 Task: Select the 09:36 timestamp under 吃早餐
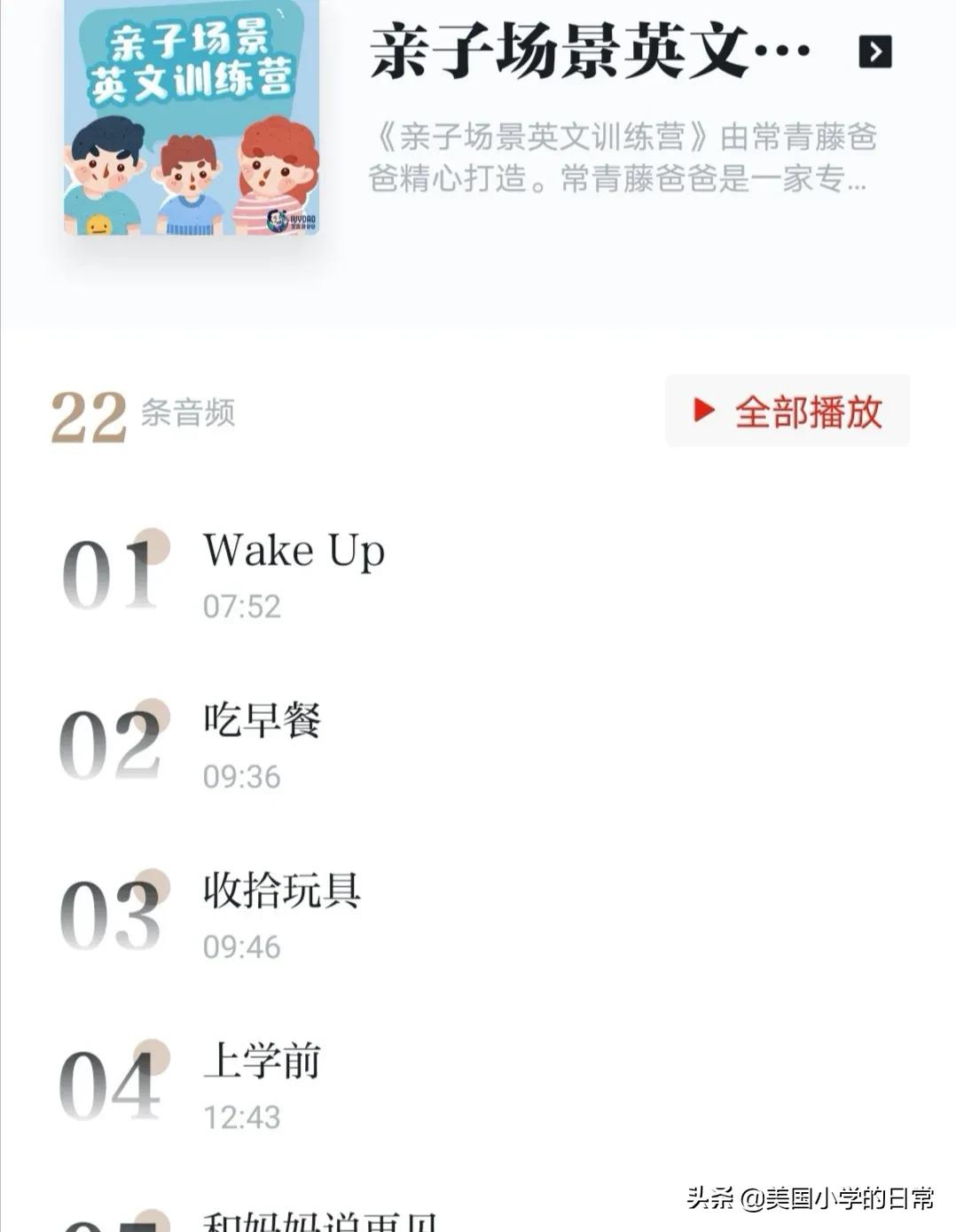click(239, 776)
